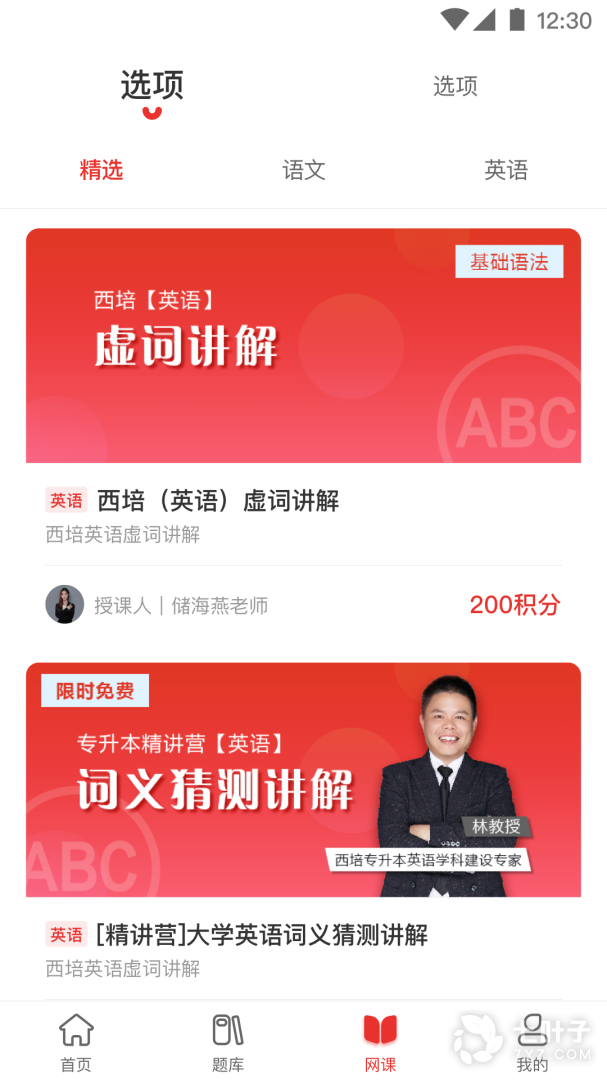Switch to the unselected 选项 top tab

pos(455,86)
